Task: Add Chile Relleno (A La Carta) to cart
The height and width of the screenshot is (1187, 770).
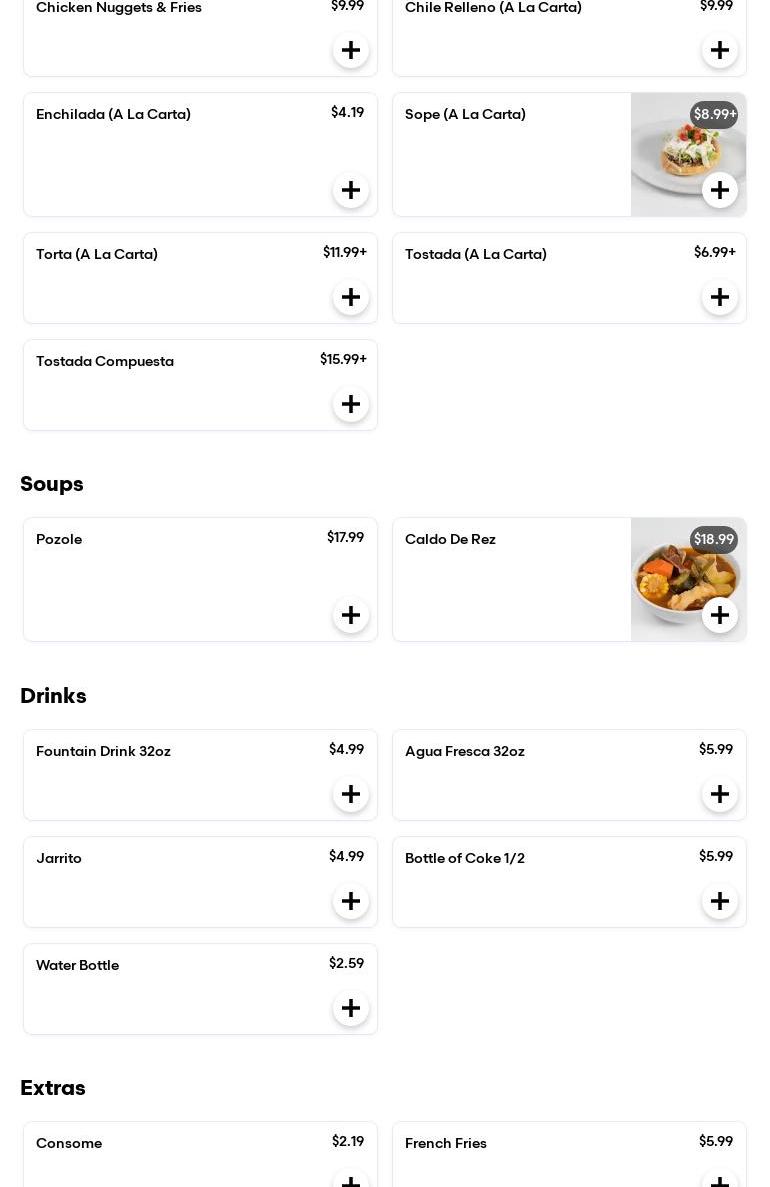Action: coord(720,50)
